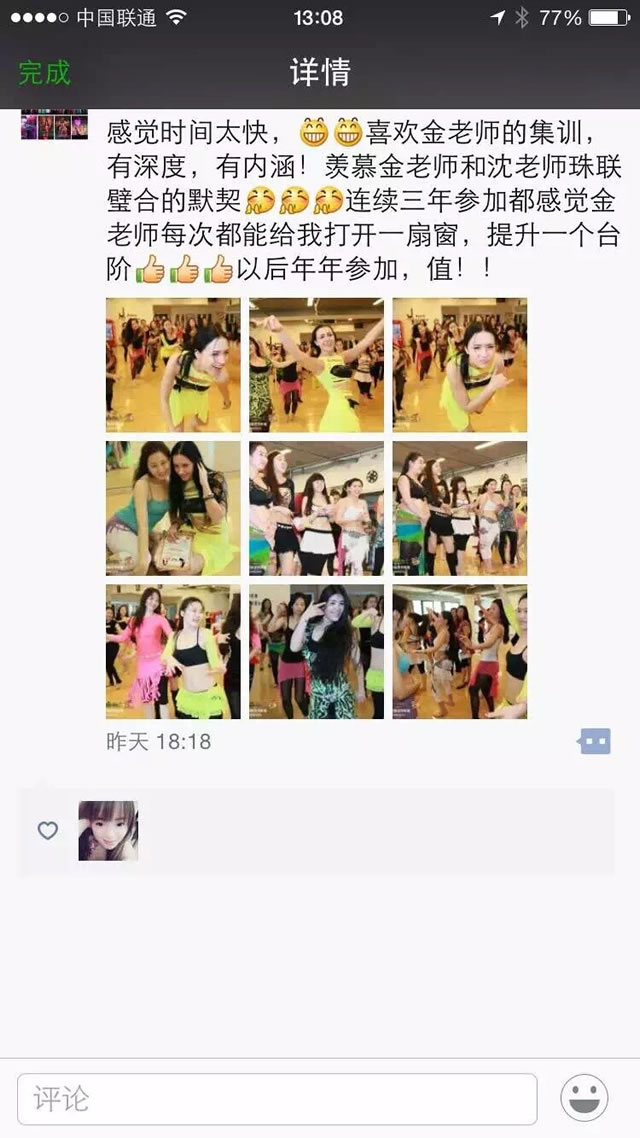Open photo of long-haired woman in green pants
This screenshot has width=640, height=1138.
click(316, 651)
